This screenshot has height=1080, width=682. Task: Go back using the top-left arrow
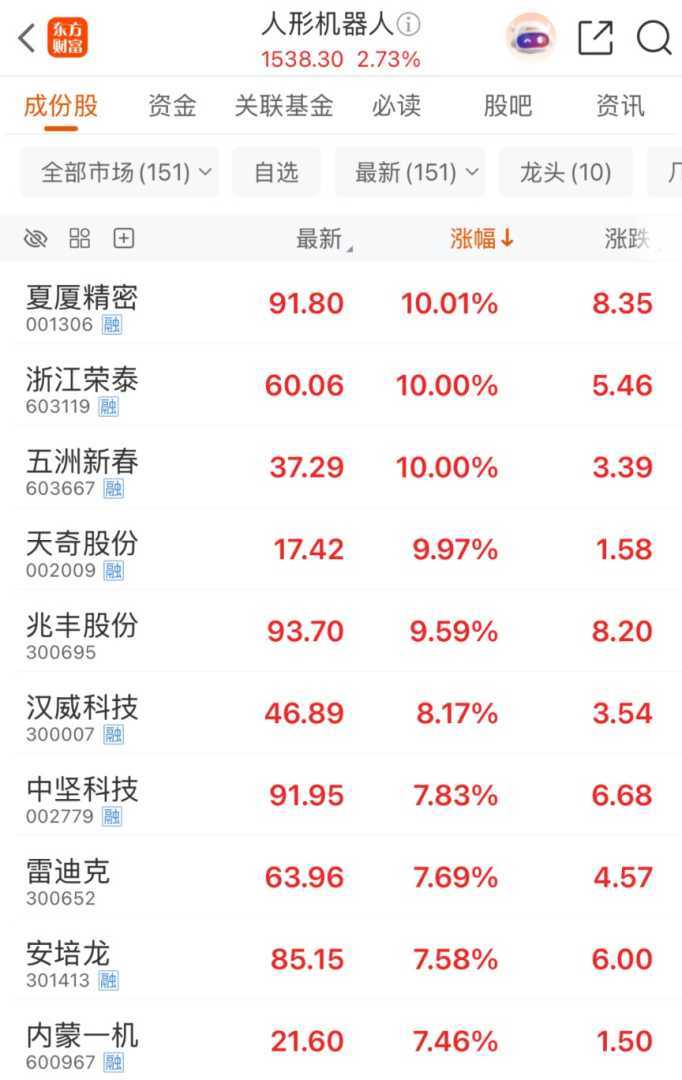(x=27, y=39)
